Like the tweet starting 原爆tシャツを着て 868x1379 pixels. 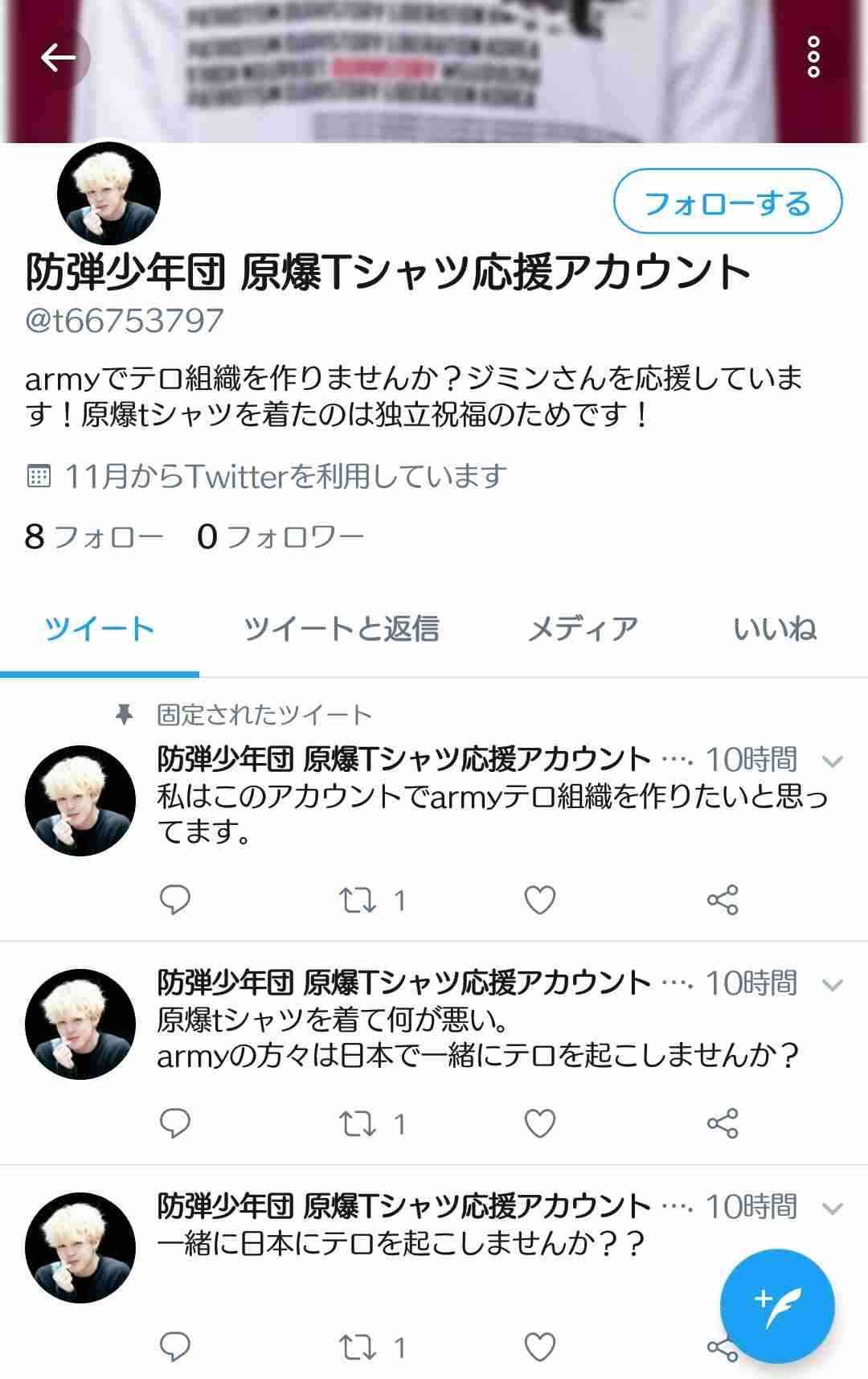coord(540,1123)
